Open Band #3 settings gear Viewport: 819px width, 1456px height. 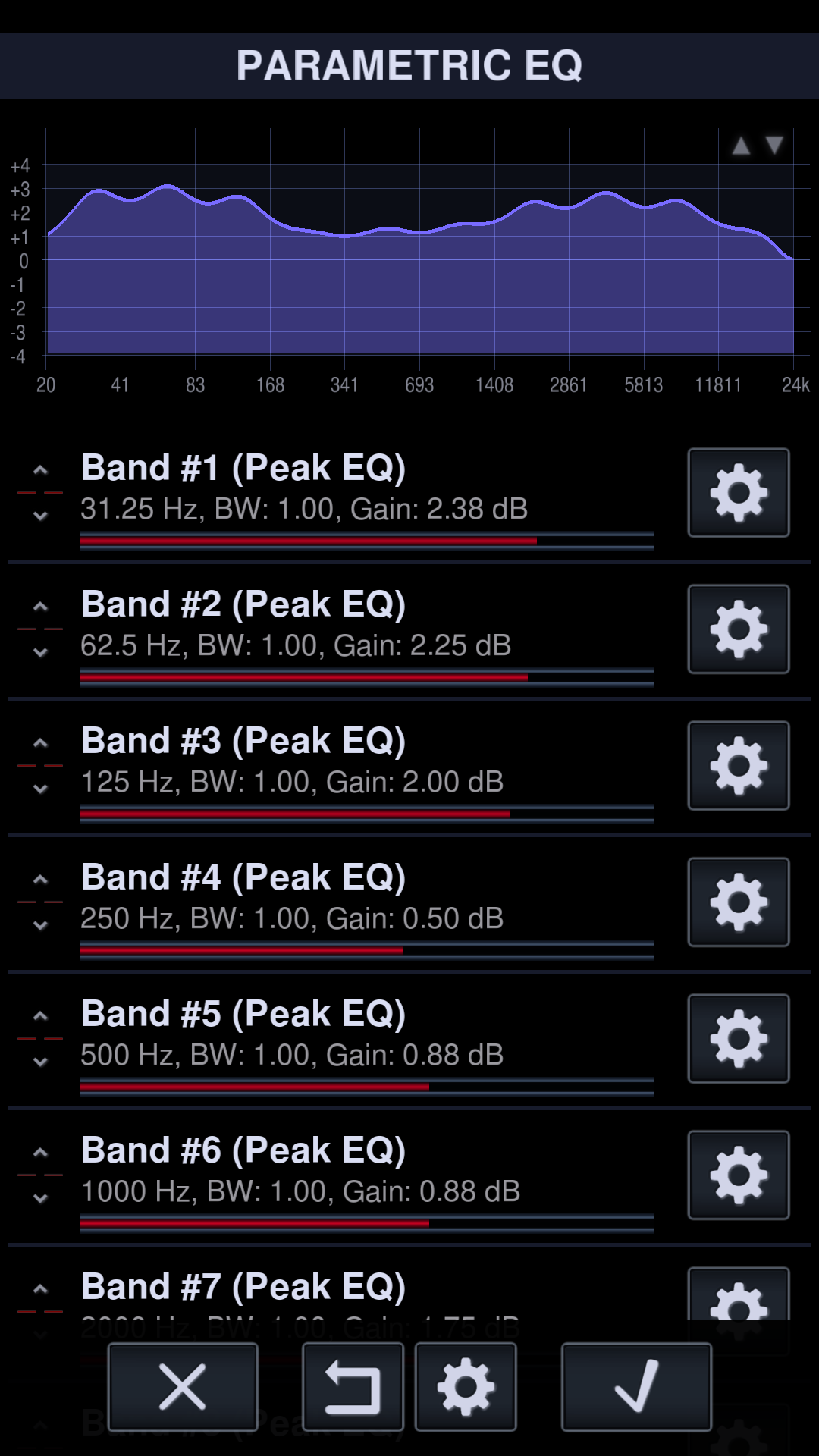(738, 766)
